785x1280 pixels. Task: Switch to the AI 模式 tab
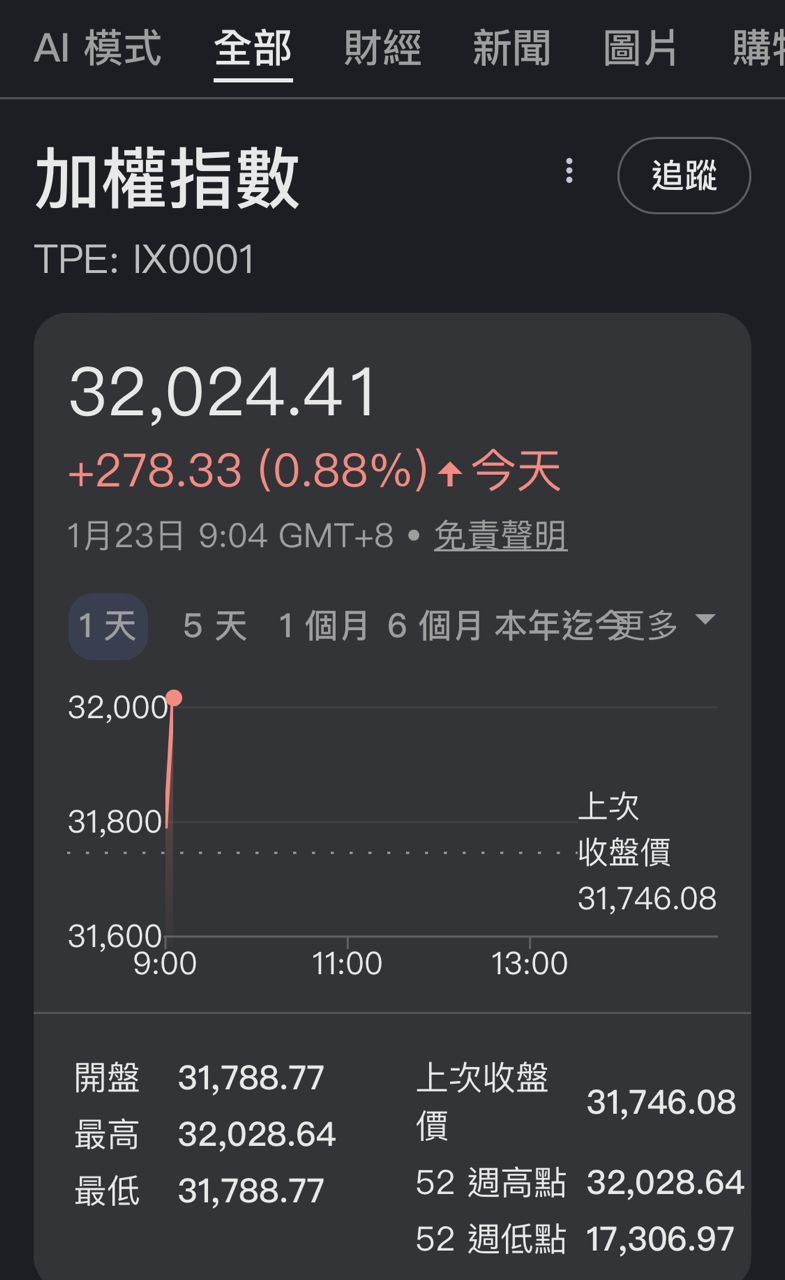coord(97,48)
